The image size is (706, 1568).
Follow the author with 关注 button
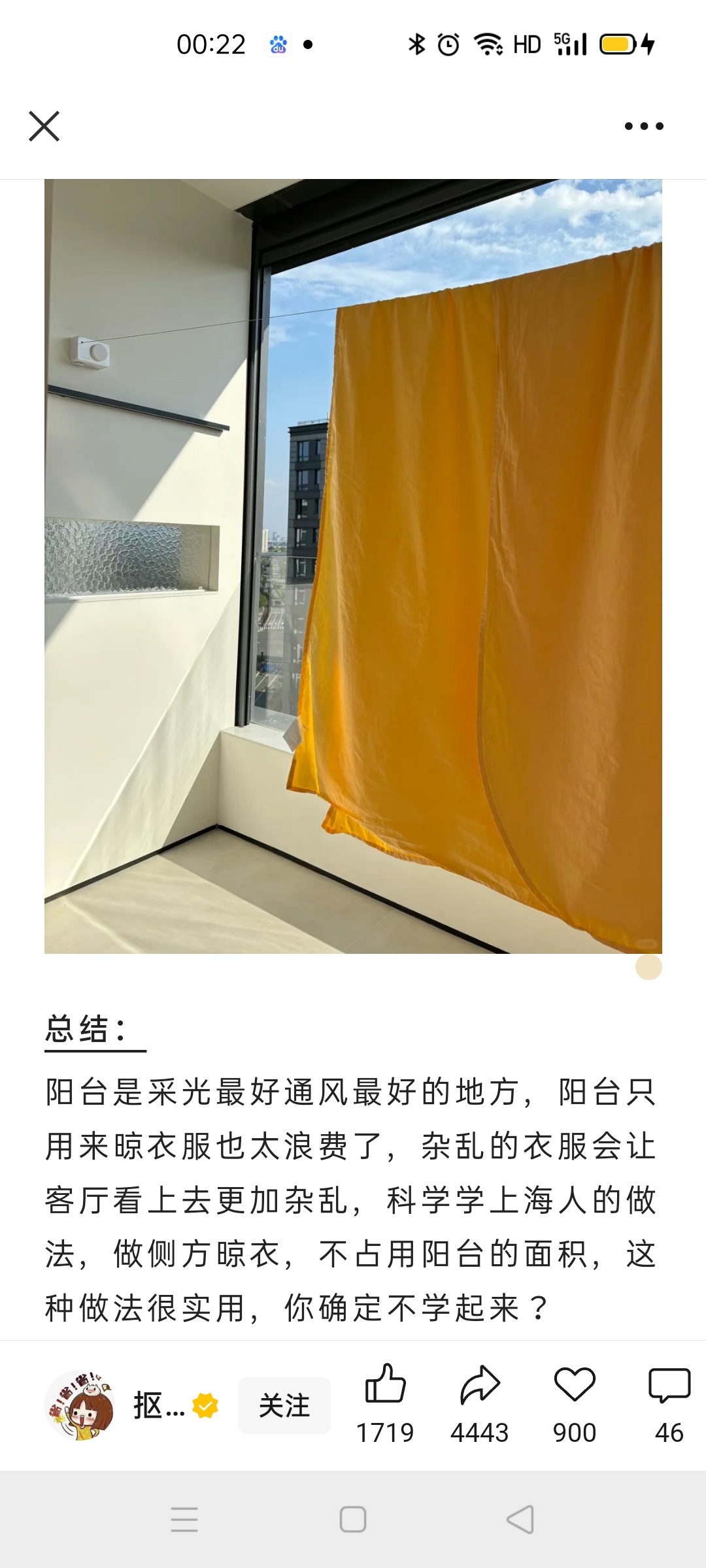pos(284,1405)
